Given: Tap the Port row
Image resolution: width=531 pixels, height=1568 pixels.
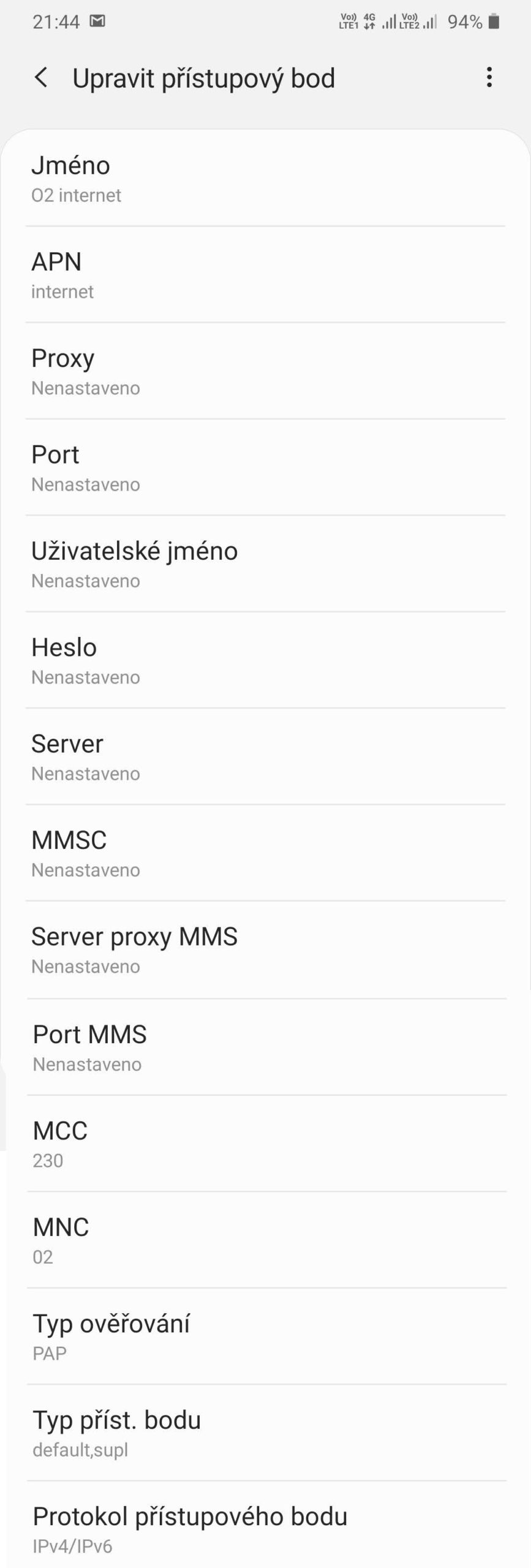Looking at the screenshot, I should tap(265, 468).
